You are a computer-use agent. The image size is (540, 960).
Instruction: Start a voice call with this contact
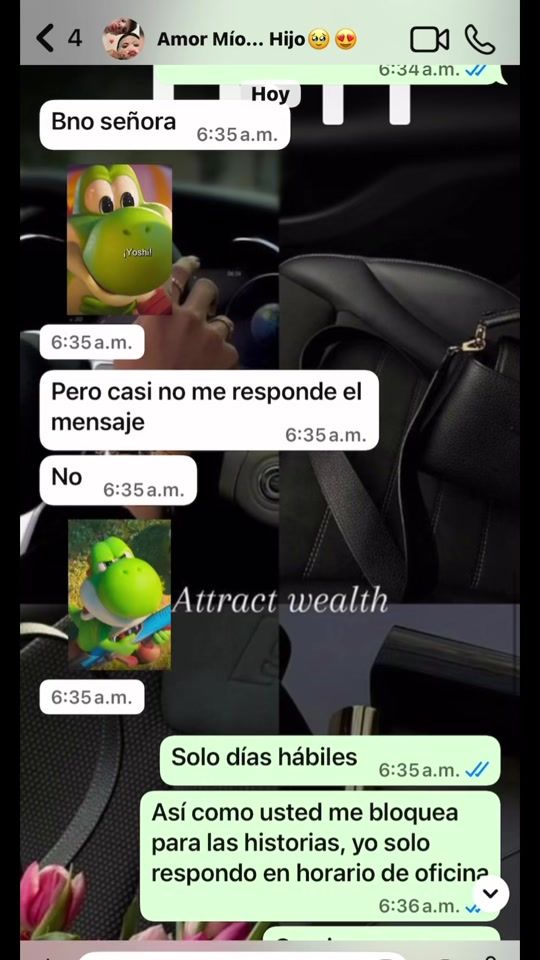pyautogui.click(x=479, y=40)
